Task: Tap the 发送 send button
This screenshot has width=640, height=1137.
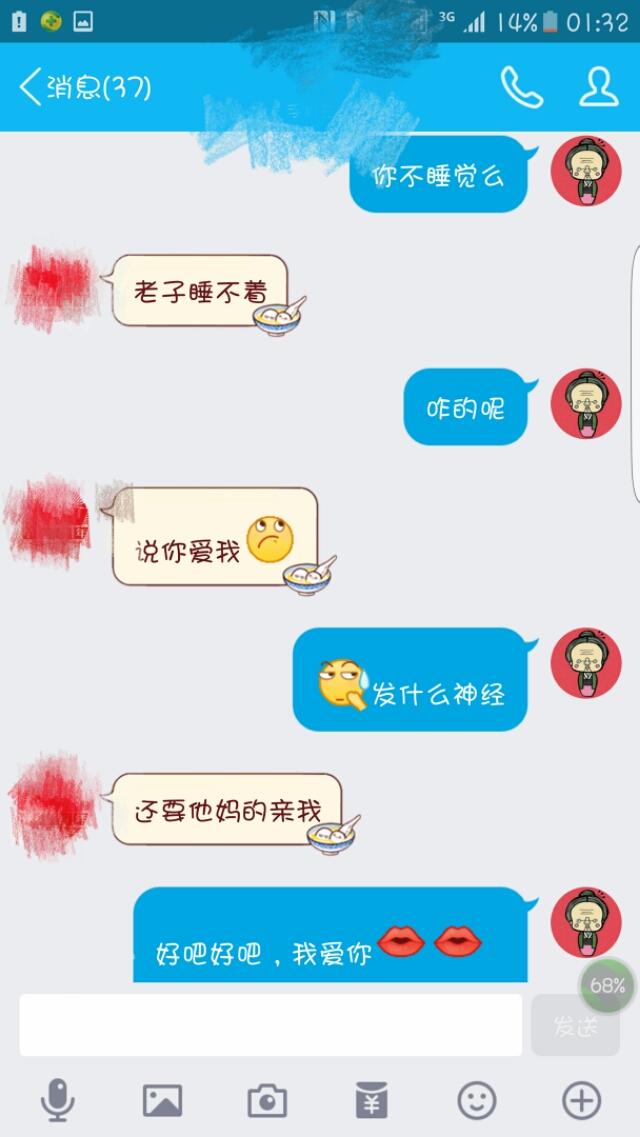Action: (576, 1025)
